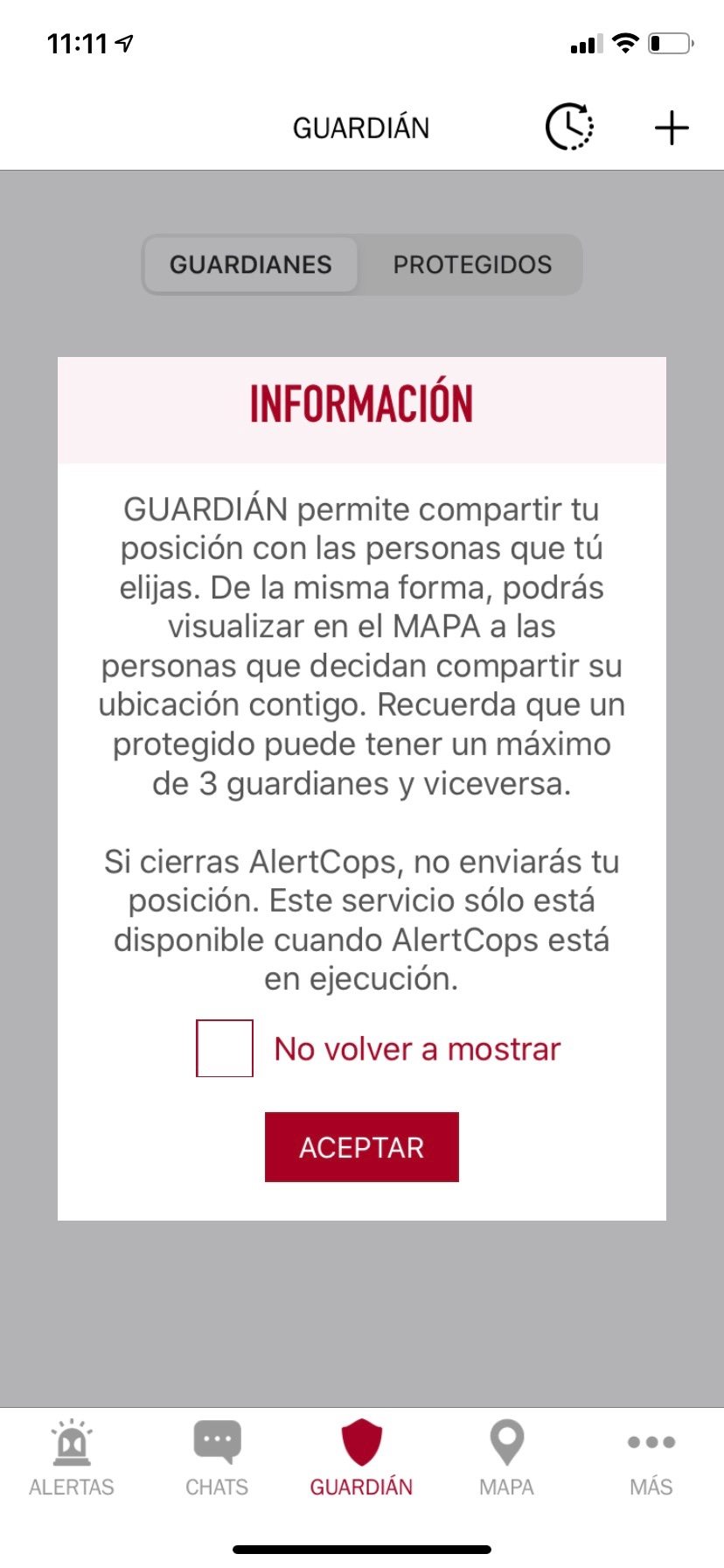Image resolution: width=724 pixels, height=1568 pixels.
Task: Open the Chats tab
Action: coord(217,1458)
